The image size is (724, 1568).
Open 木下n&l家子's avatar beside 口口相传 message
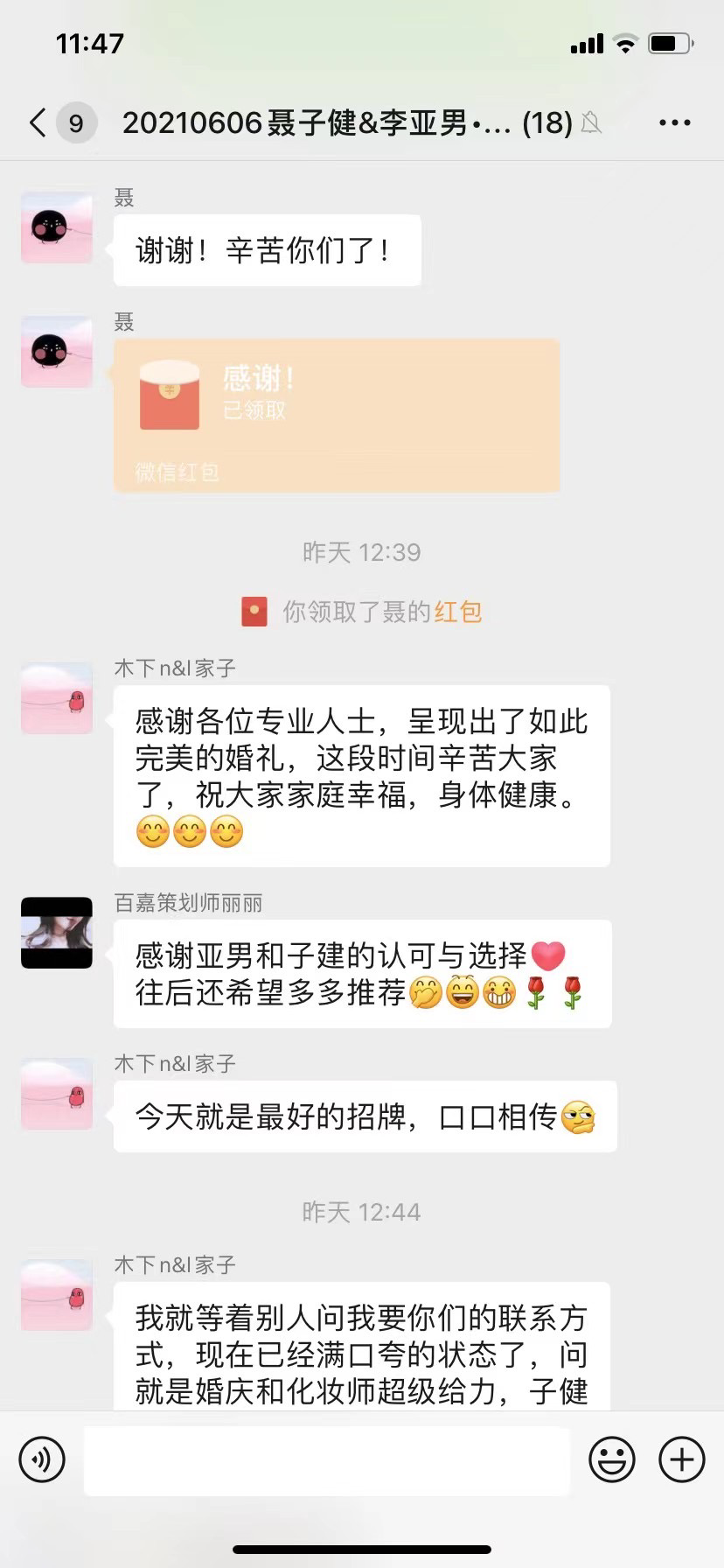click(x=57, y=1094)
